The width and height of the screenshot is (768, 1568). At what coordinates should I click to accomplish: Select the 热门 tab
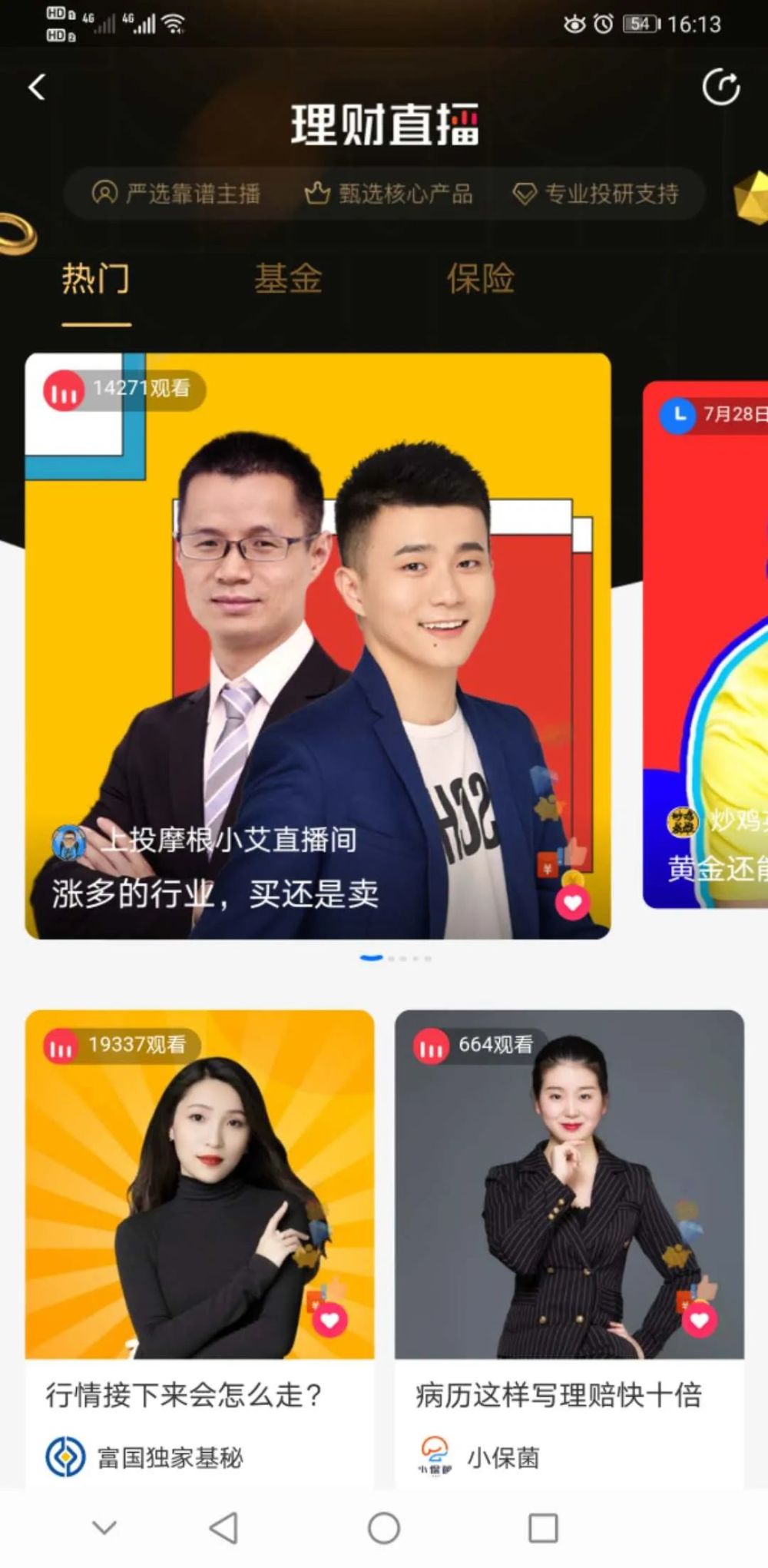[x=96, y=278]
